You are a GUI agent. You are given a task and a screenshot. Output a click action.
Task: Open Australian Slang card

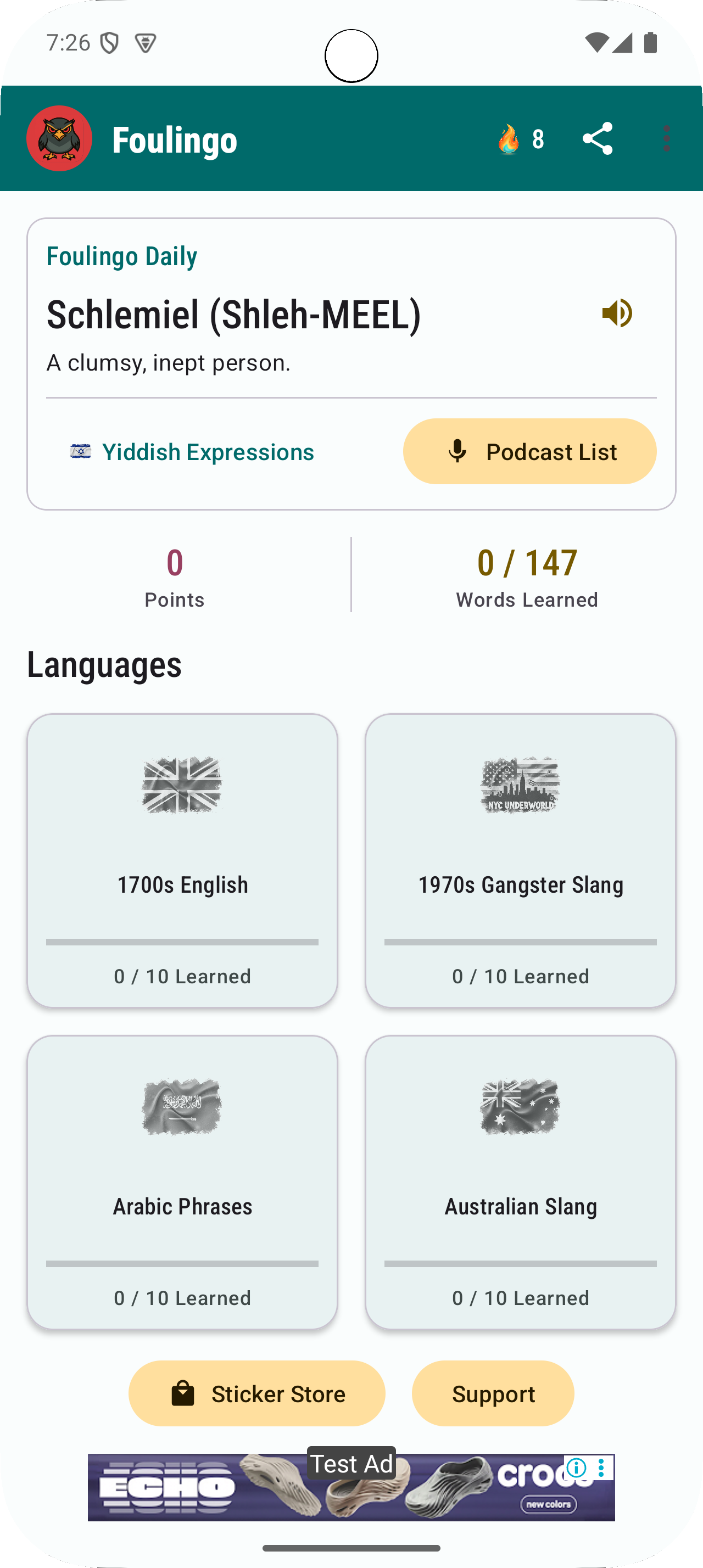521,1181
